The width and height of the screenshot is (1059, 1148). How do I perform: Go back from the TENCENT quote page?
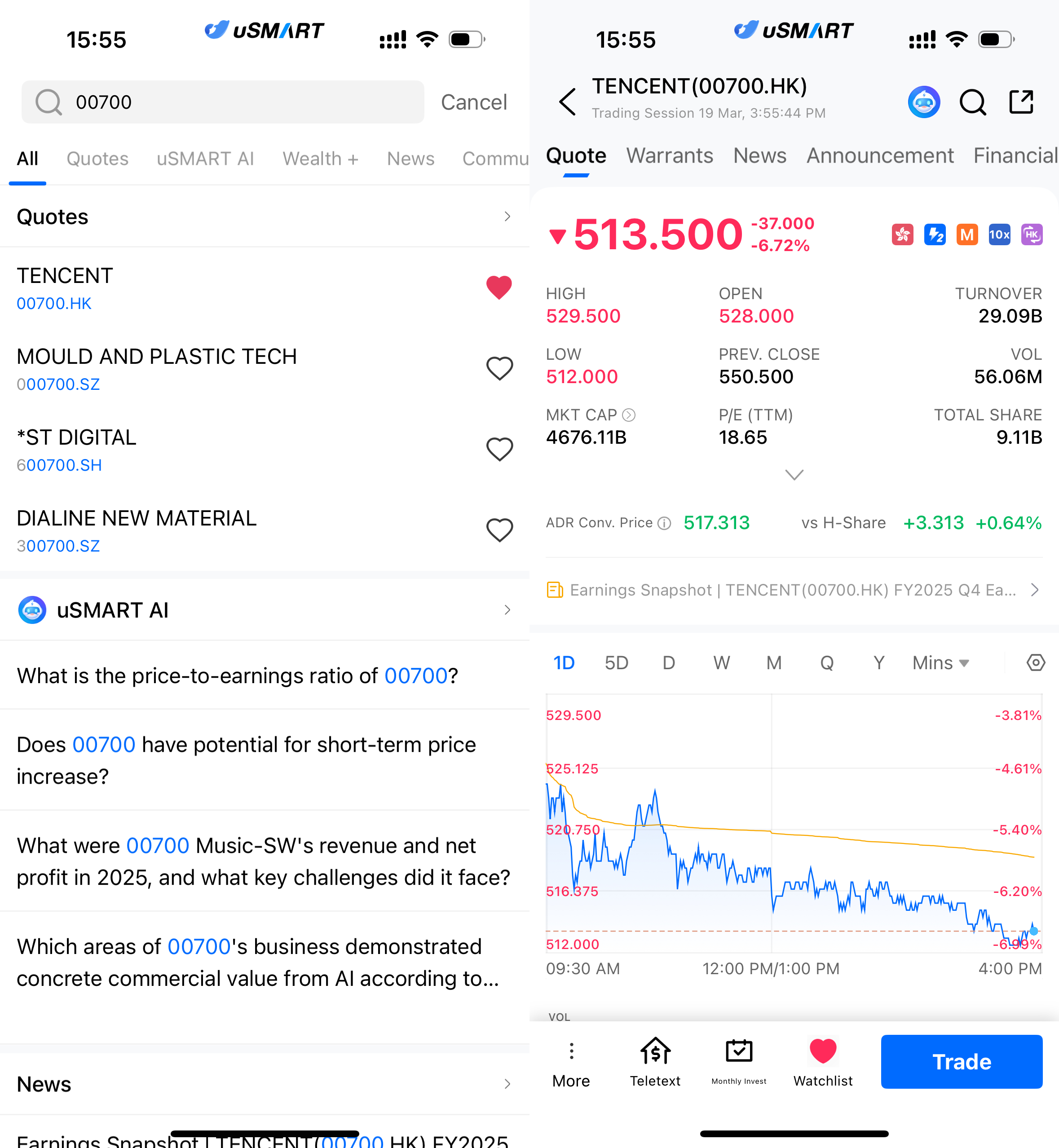tap(567, 102)
